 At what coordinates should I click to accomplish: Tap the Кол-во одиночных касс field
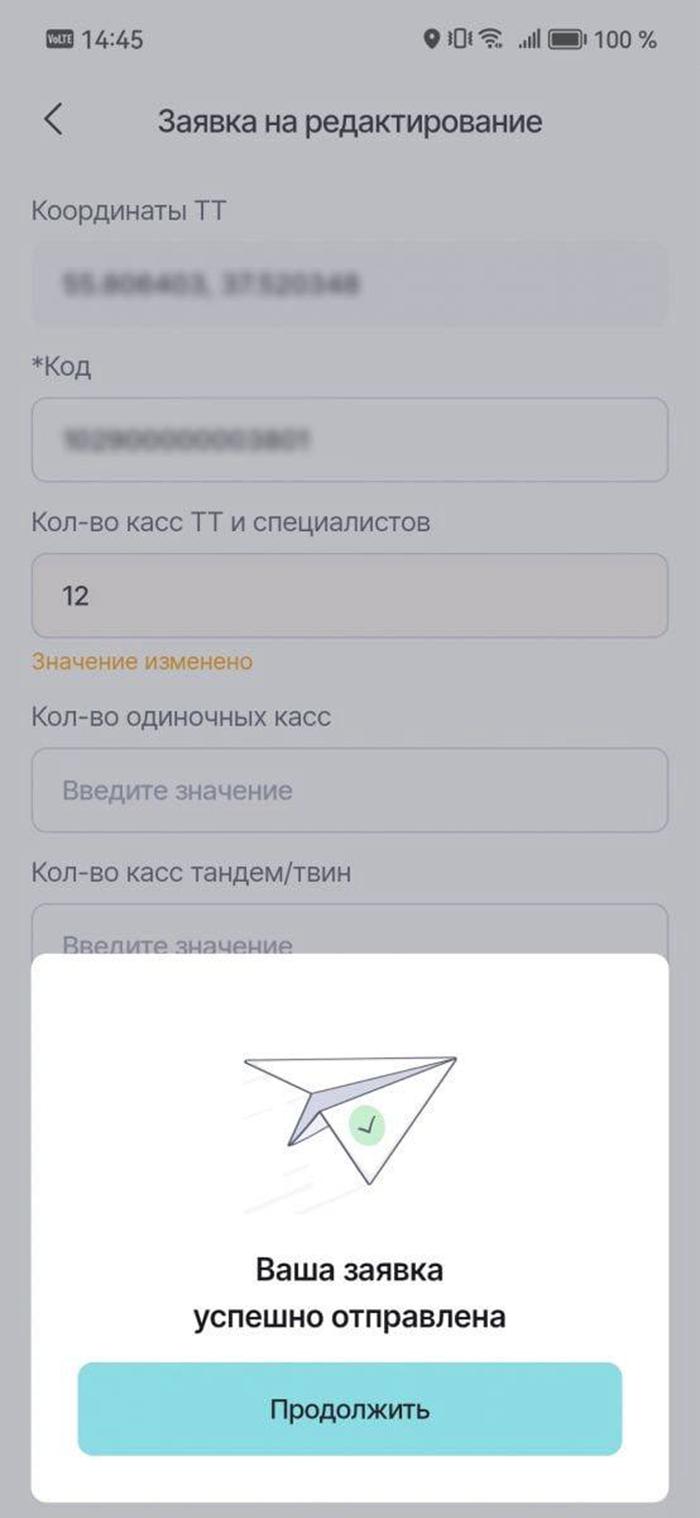click(x=350, y=790)
